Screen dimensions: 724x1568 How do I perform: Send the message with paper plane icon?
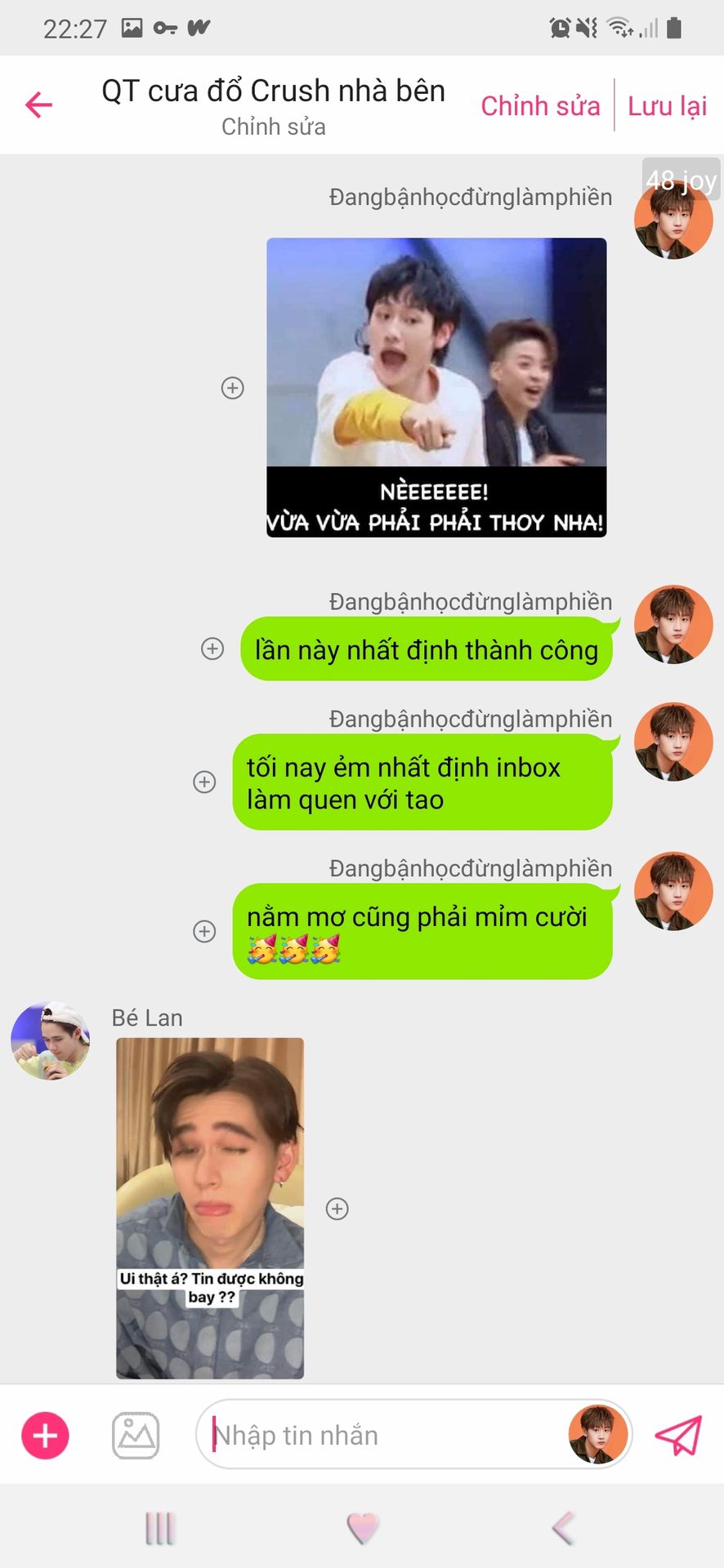(677, 1435)
